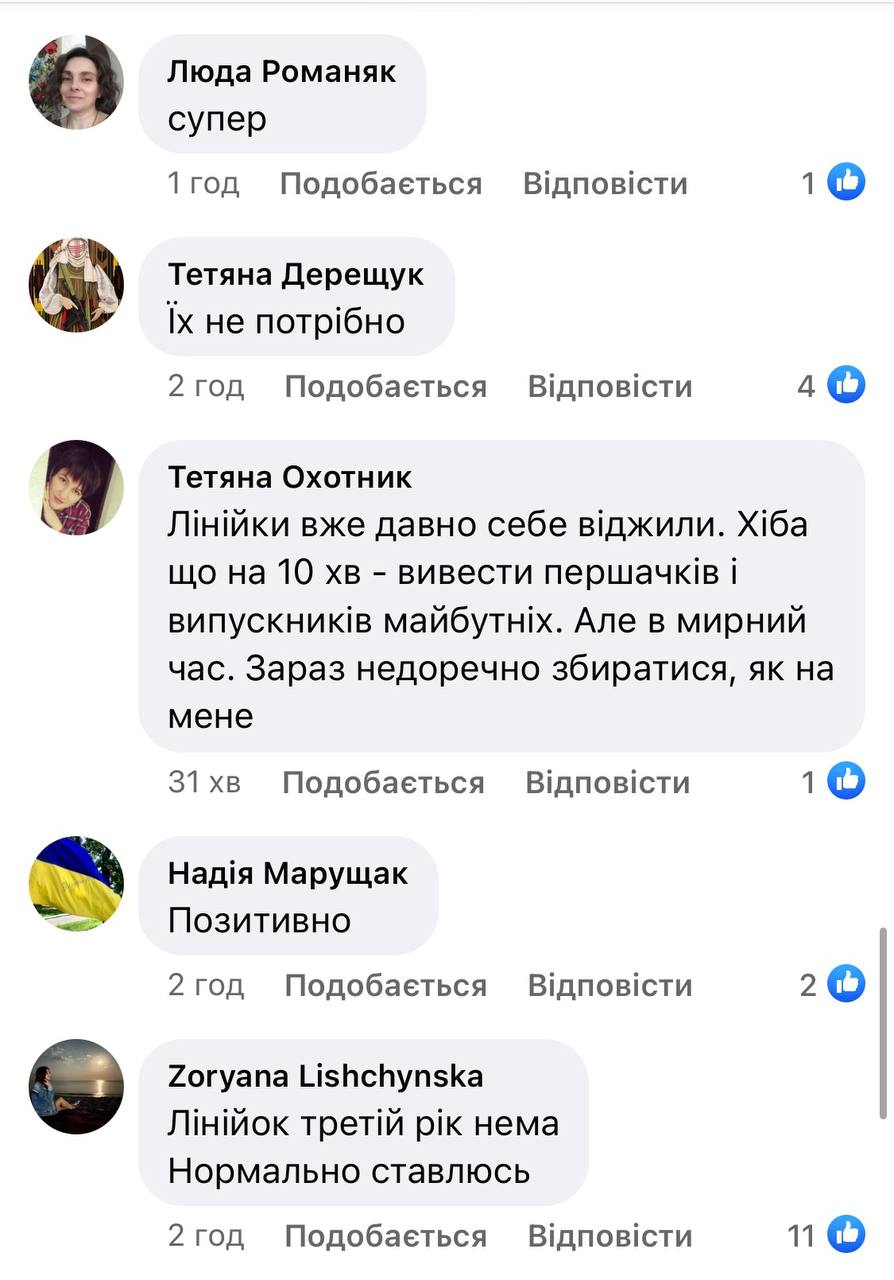The width and height of the screenshot is (894, 1280).
Task: Reply to Надія Марущак's comment
Action: pos(610,986)
